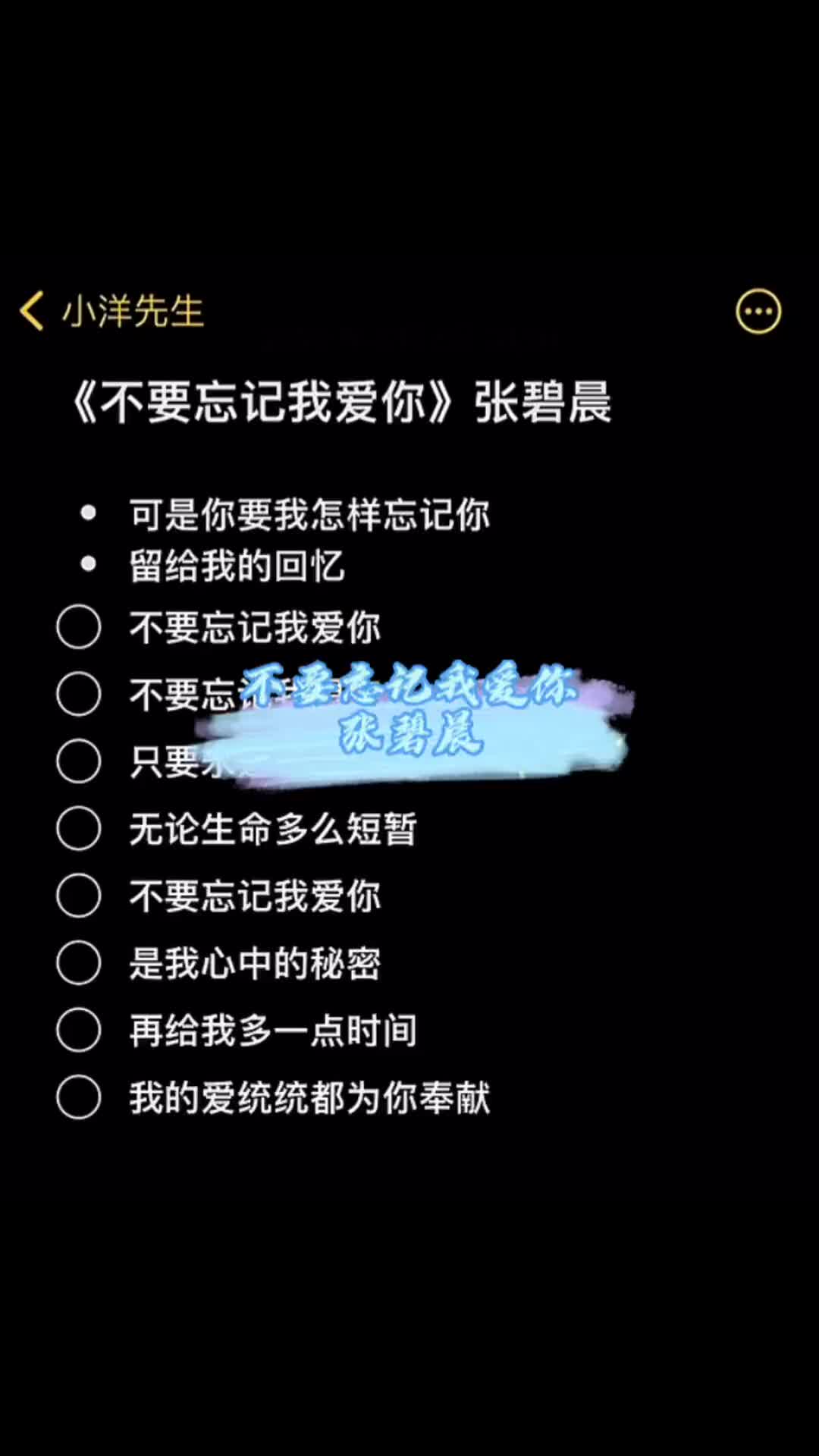Open the more options menu

tap(758, 311)
